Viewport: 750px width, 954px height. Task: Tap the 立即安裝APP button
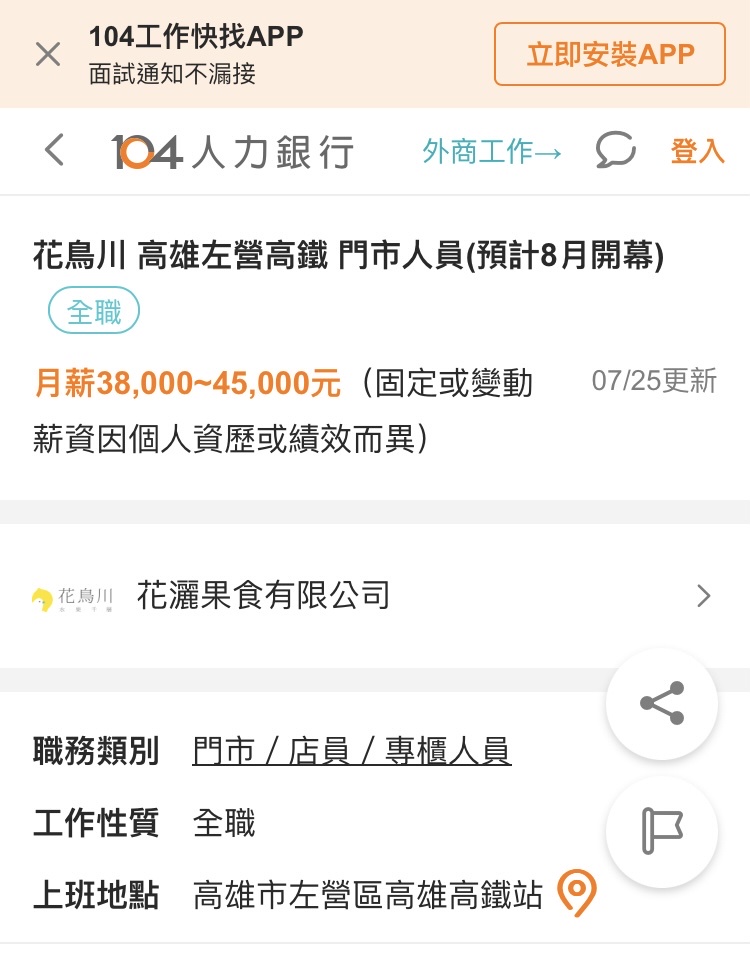coord(610,54)
